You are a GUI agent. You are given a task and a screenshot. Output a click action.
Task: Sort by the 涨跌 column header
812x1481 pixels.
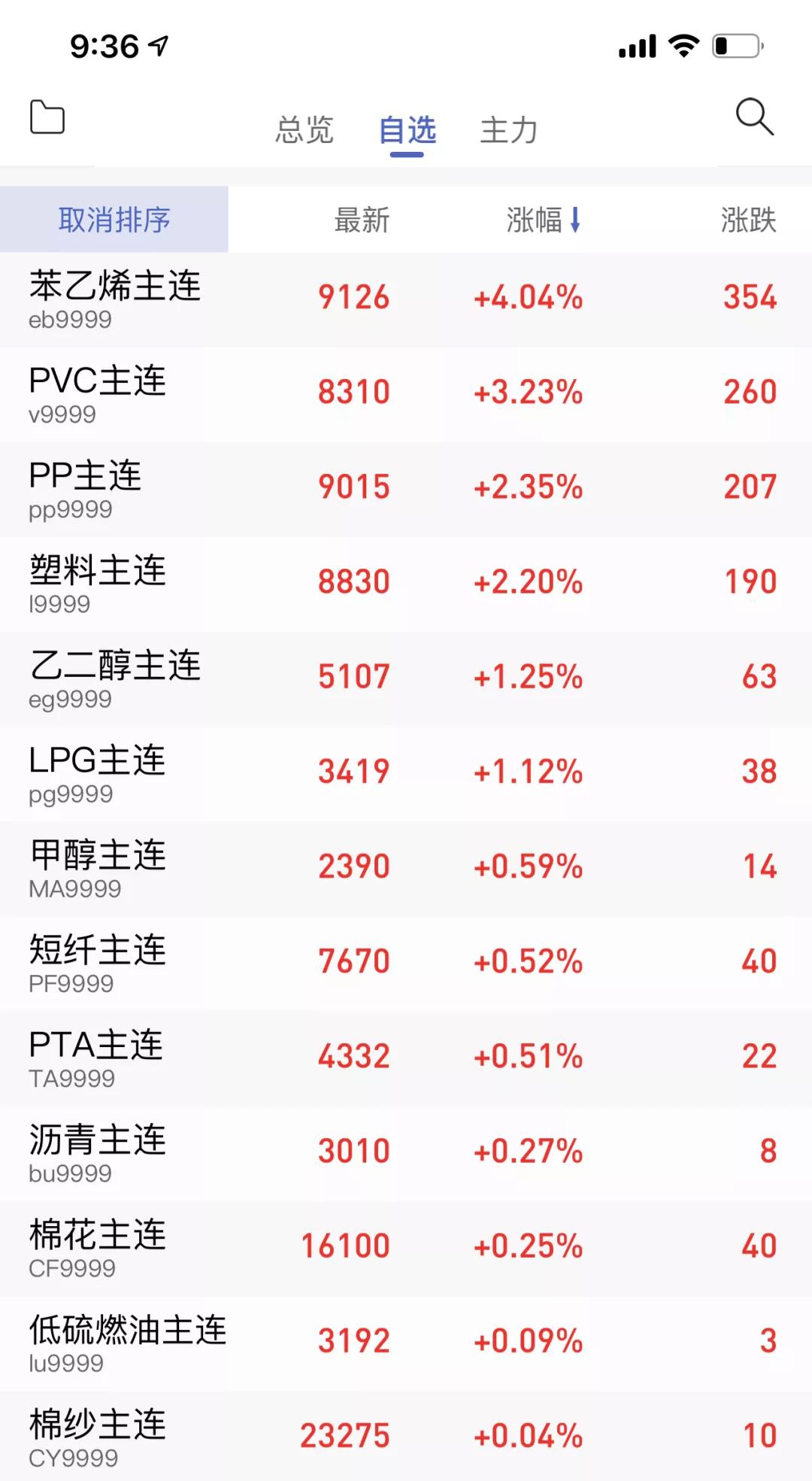(x=748, y=220)
